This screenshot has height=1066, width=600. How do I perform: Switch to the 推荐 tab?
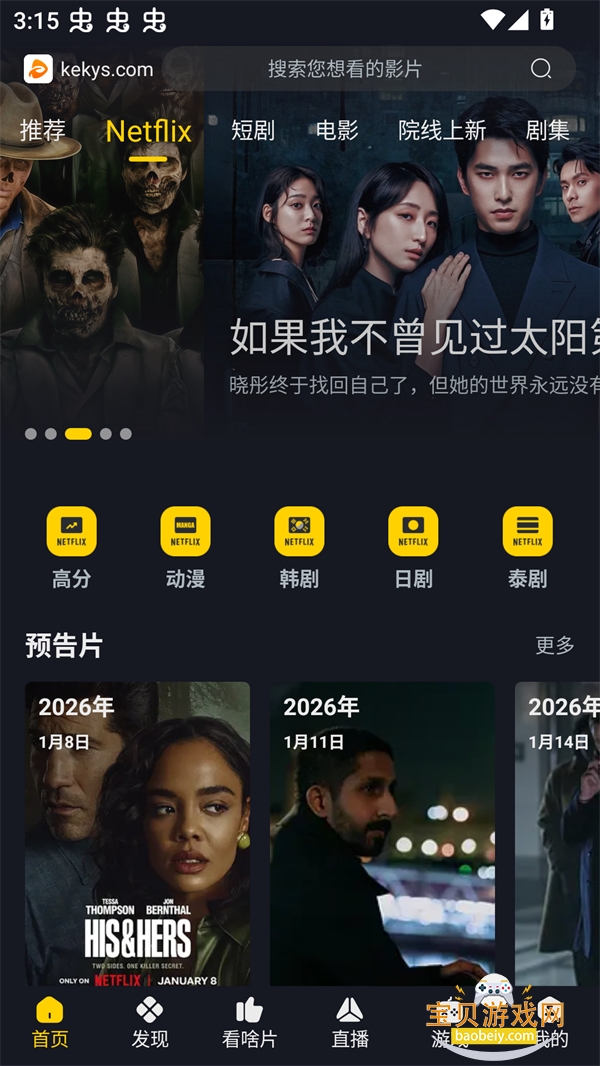[x=43, y=130]
